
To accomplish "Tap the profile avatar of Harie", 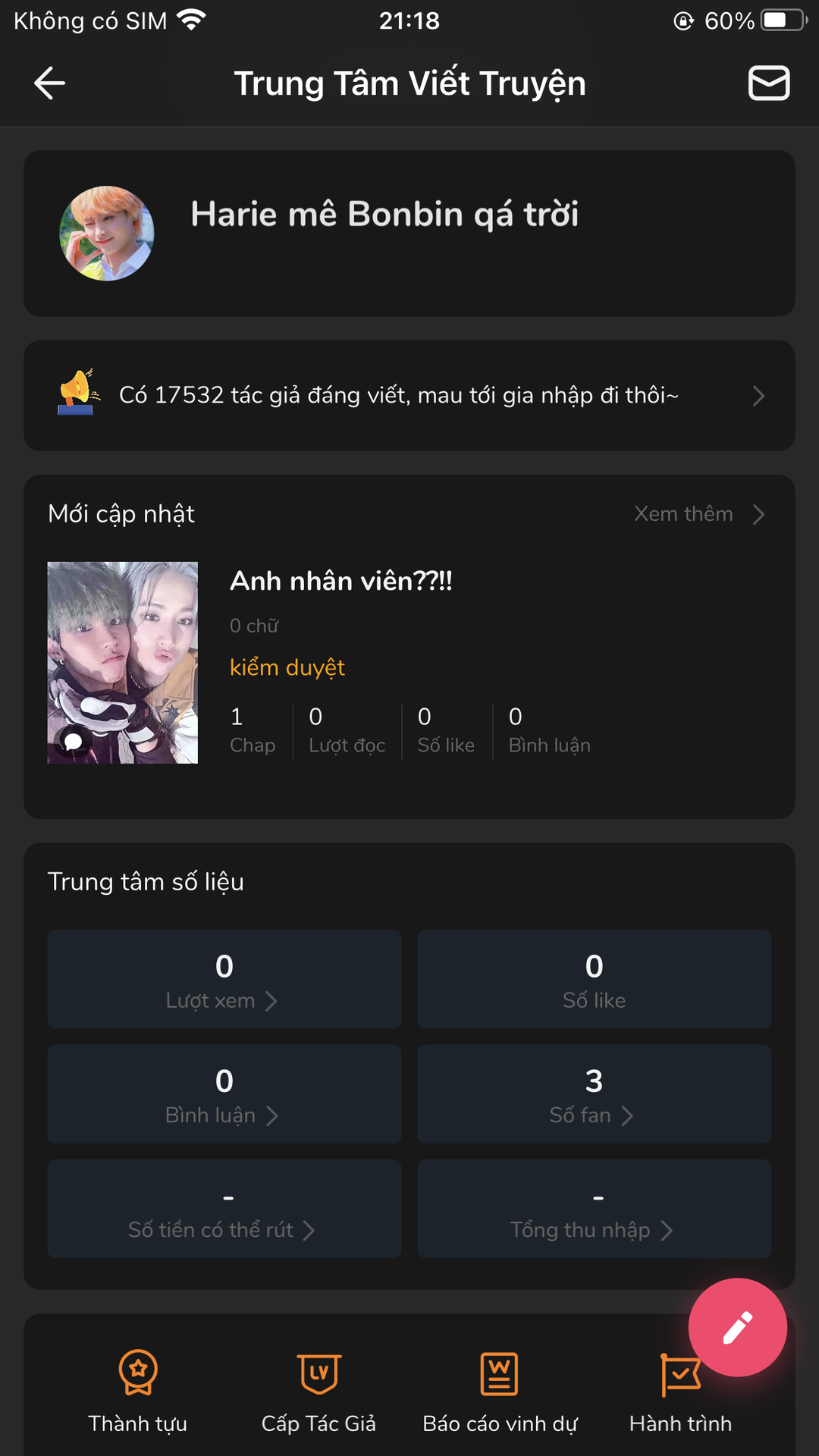I will [107, 234].
